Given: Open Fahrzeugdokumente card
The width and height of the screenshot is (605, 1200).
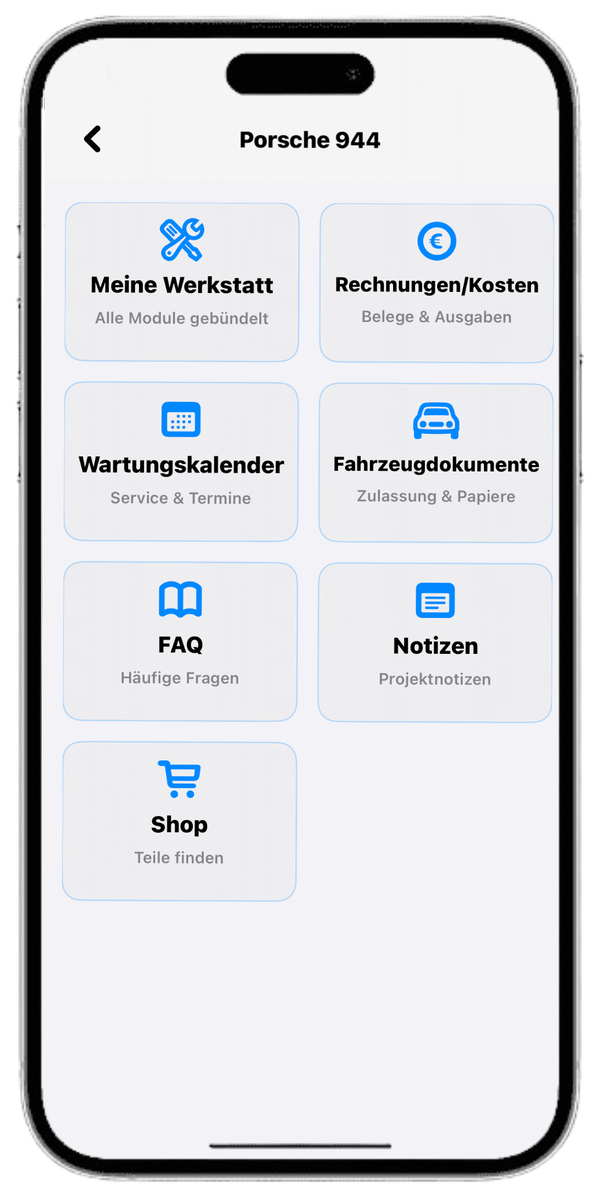Looking at the screenshot, I should click(436, 463).
